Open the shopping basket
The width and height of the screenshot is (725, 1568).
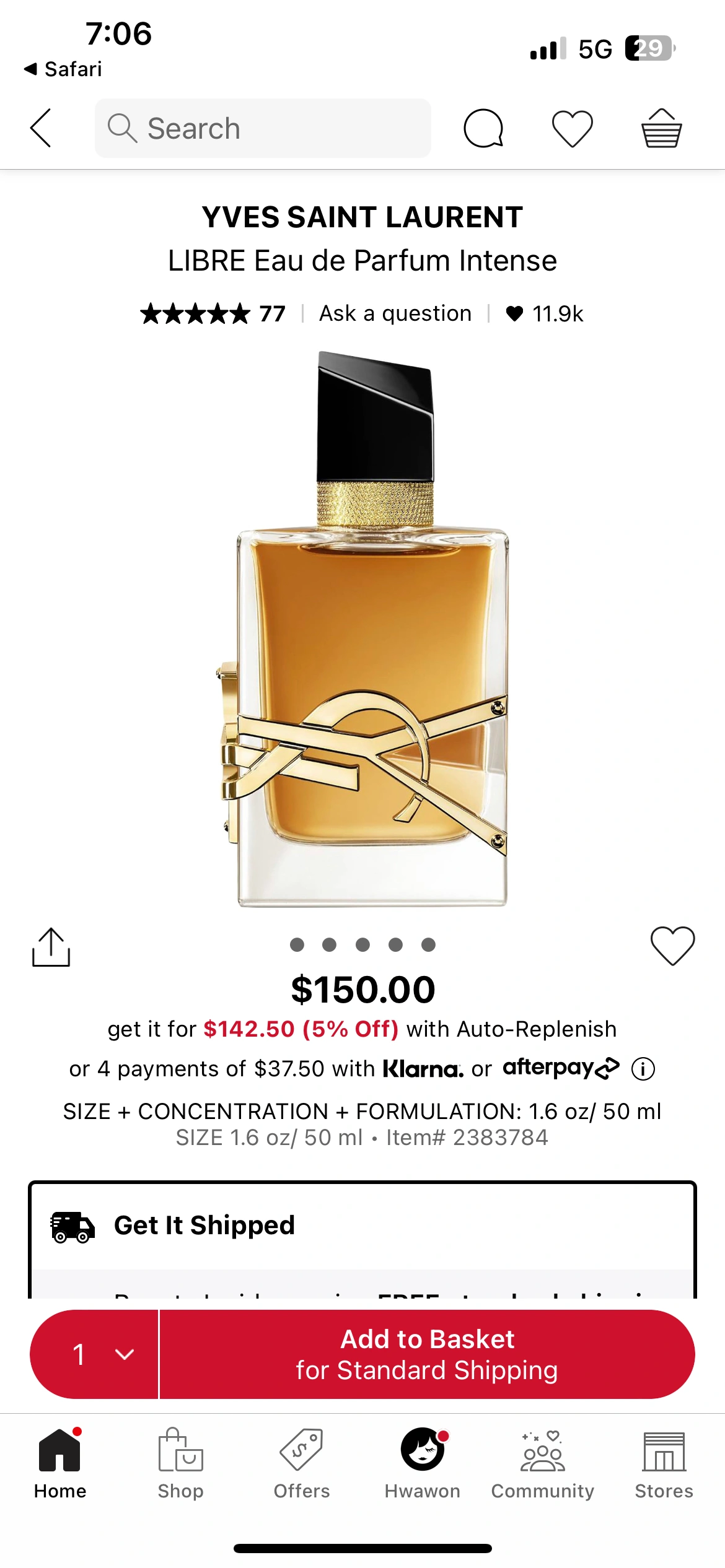click(661, 128)
